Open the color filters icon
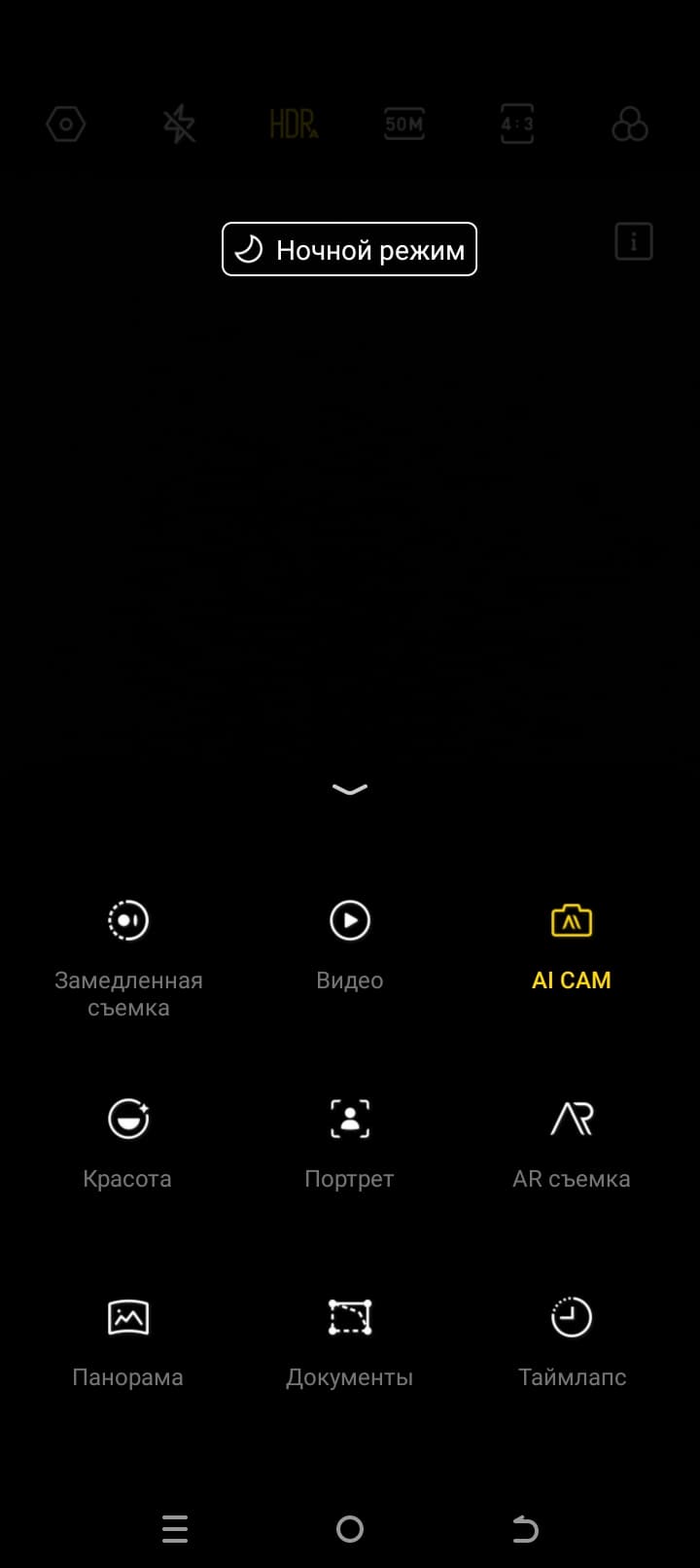 point(630,125)
